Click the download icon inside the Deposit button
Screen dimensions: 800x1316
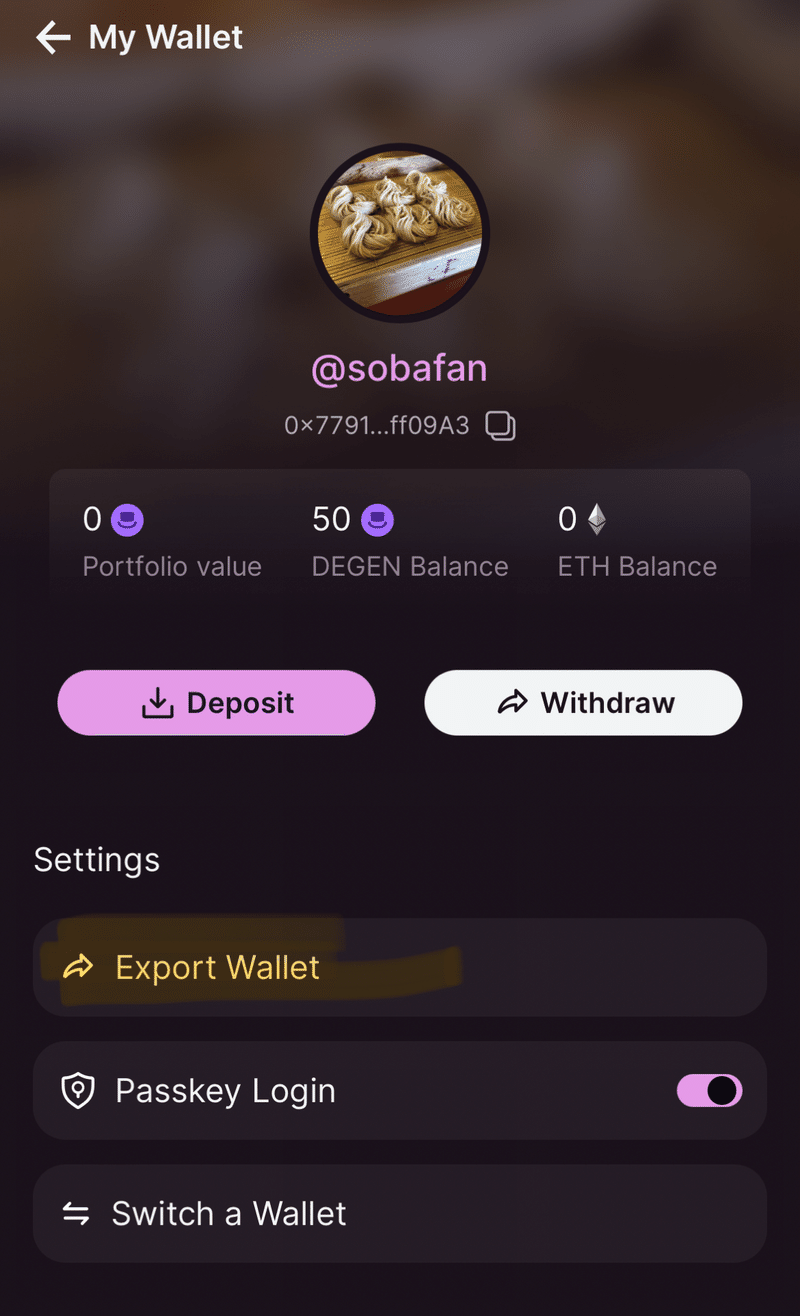157,702
